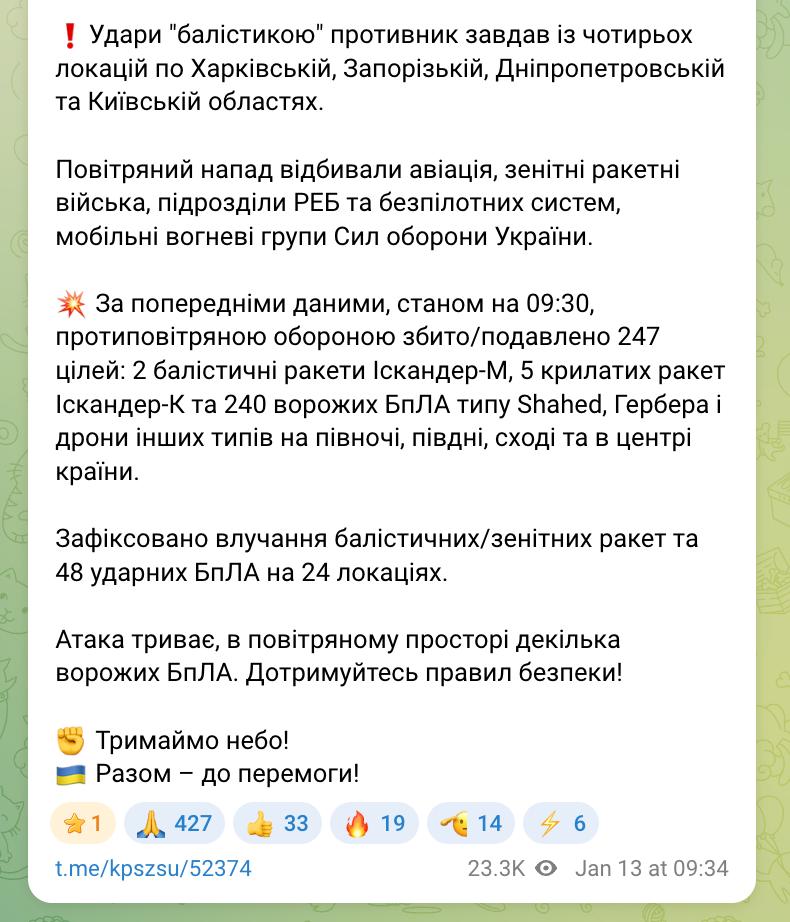Tap the star reaction chip

(83, 823)
